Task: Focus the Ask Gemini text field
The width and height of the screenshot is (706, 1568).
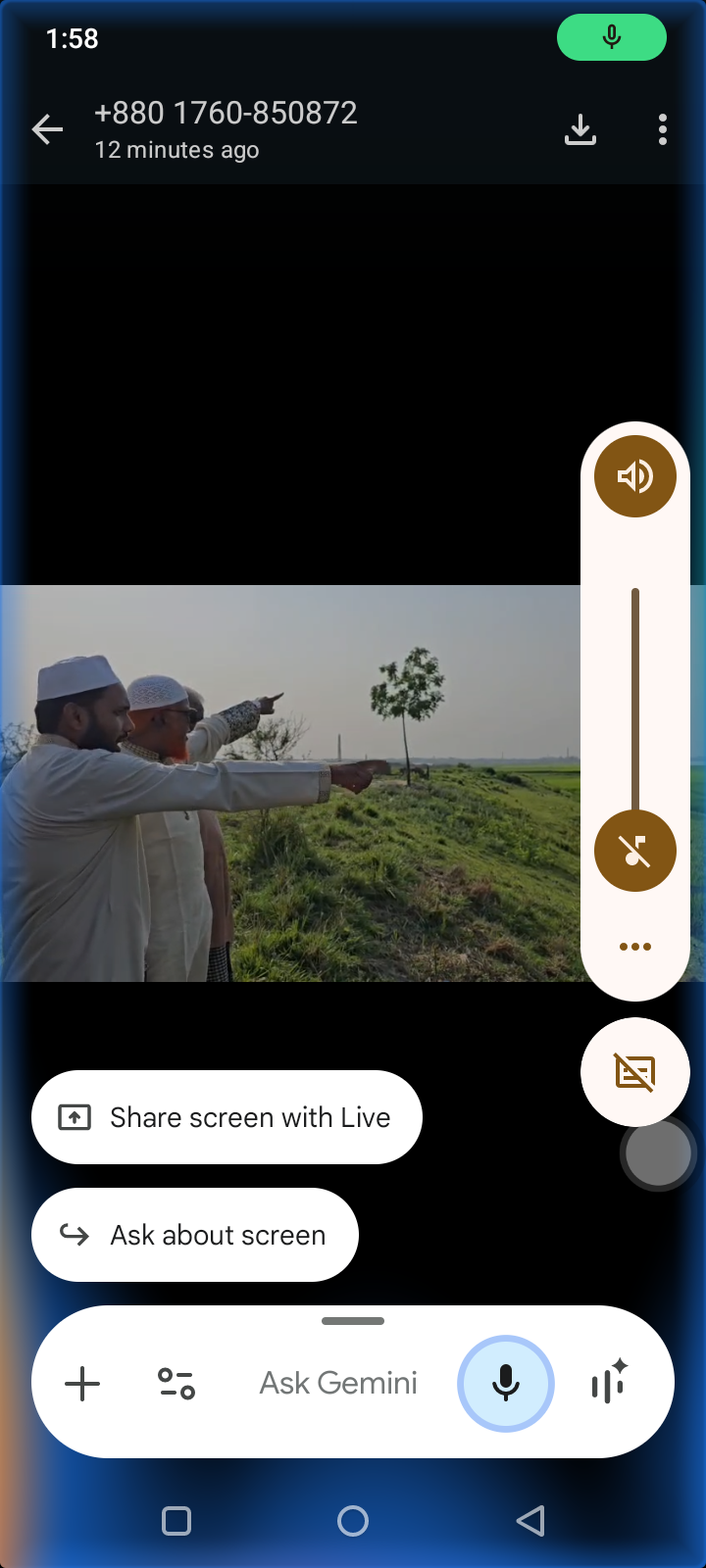Action: tap(338, 1384)
